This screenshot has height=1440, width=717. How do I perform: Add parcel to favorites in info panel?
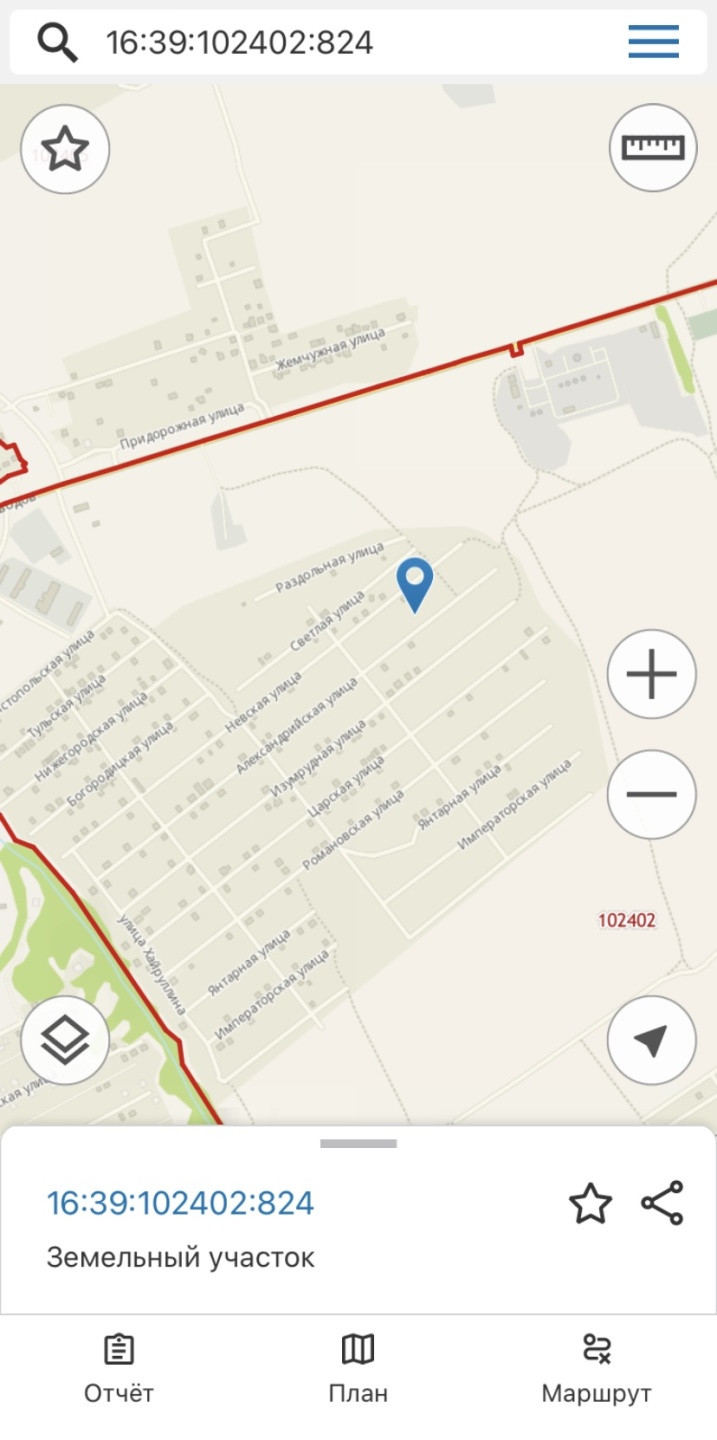pyautogui.click(x=590, y=1203)
